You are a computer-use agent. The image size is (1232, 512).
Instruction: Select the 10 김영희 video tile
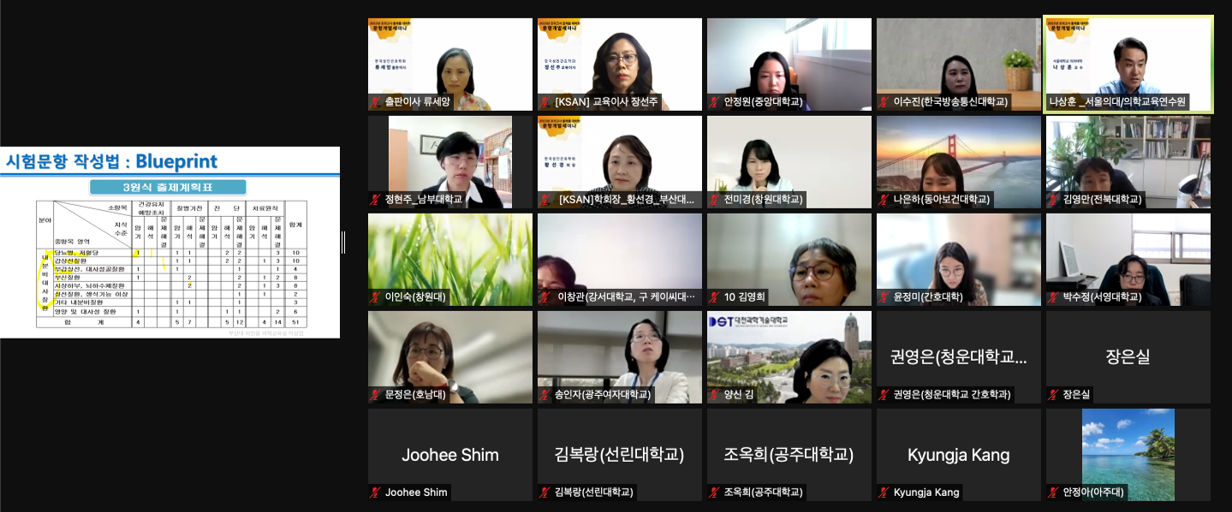789,258
